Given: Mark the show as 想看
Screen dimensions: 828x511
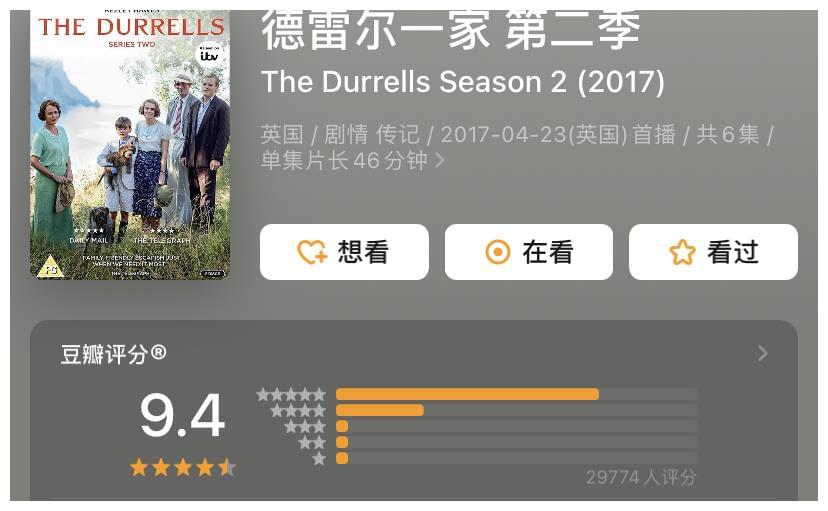Looking at the screenshot, I should tap(344, 252).
